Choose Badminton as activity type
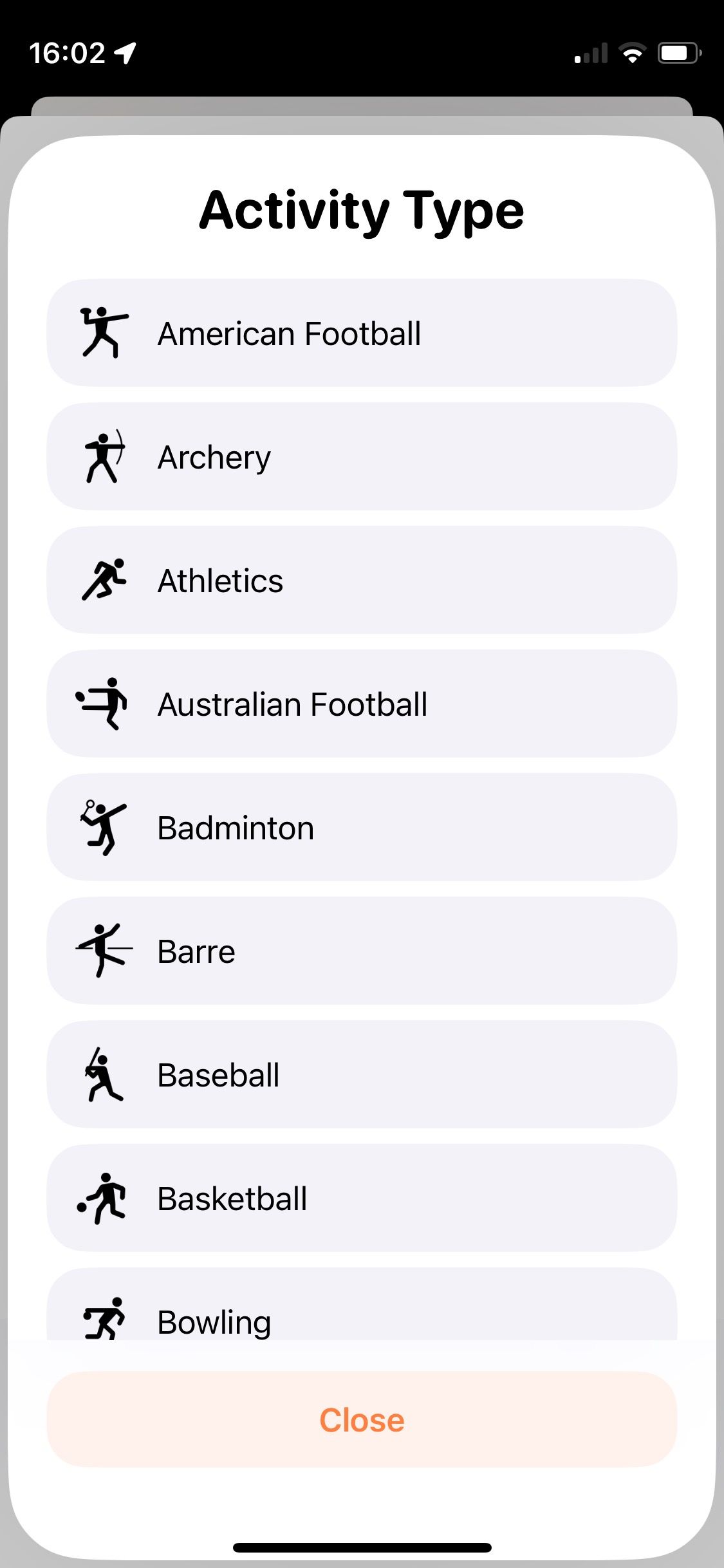The width and height of the screenshot is (724, 1568). 362,827
